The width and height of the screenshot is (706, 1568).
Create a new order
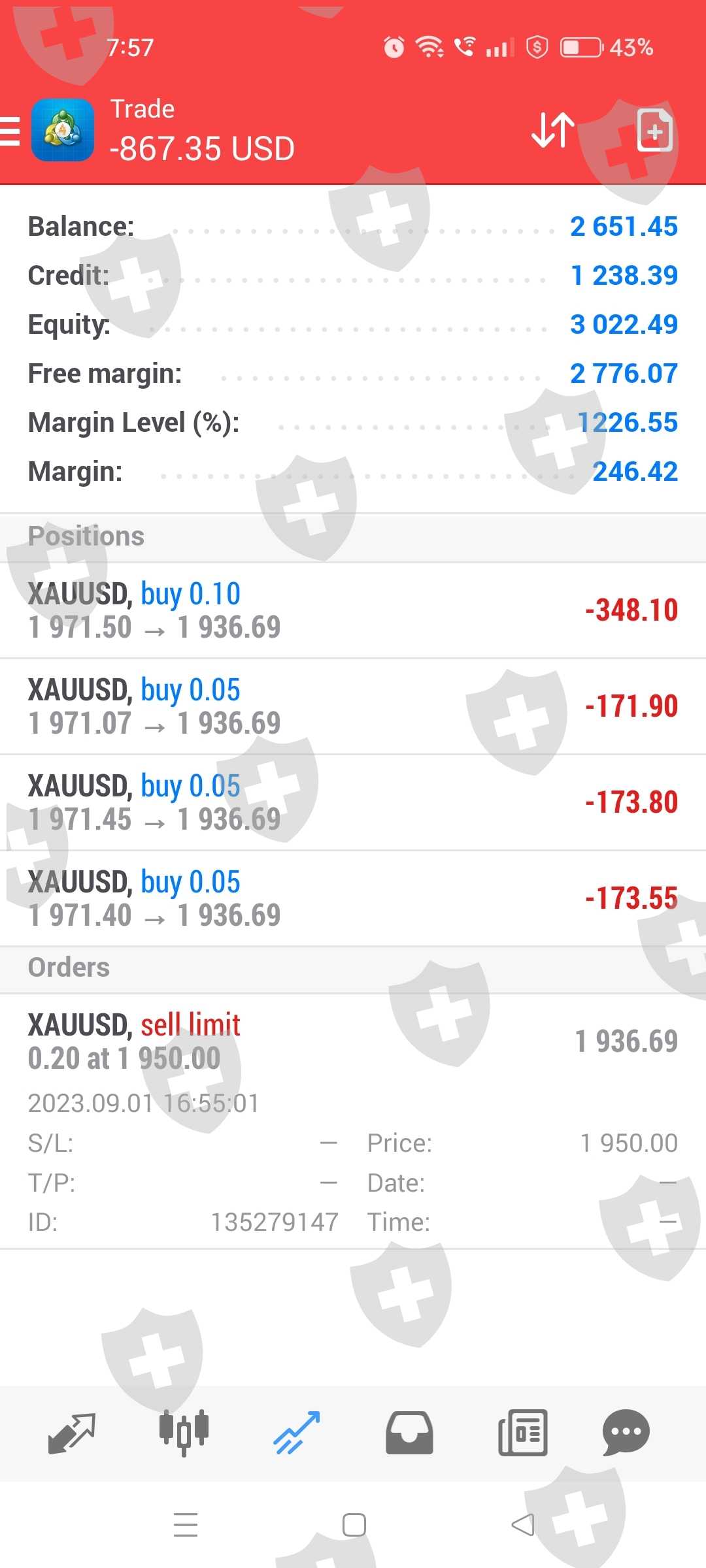(654, 131)
